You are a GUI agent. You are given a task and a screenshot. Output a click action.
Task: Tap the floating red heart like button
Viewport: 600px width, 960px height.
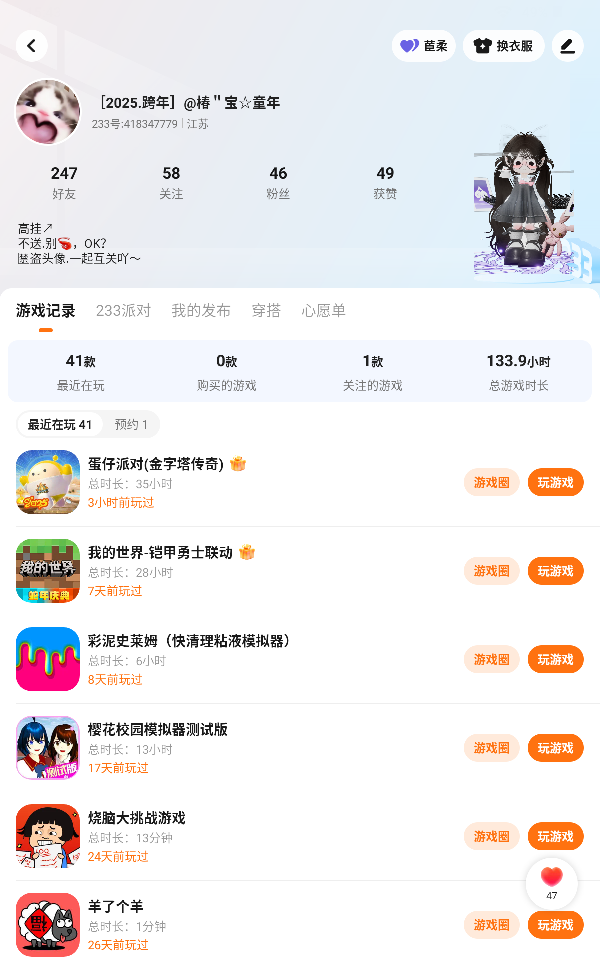(552, 883)
